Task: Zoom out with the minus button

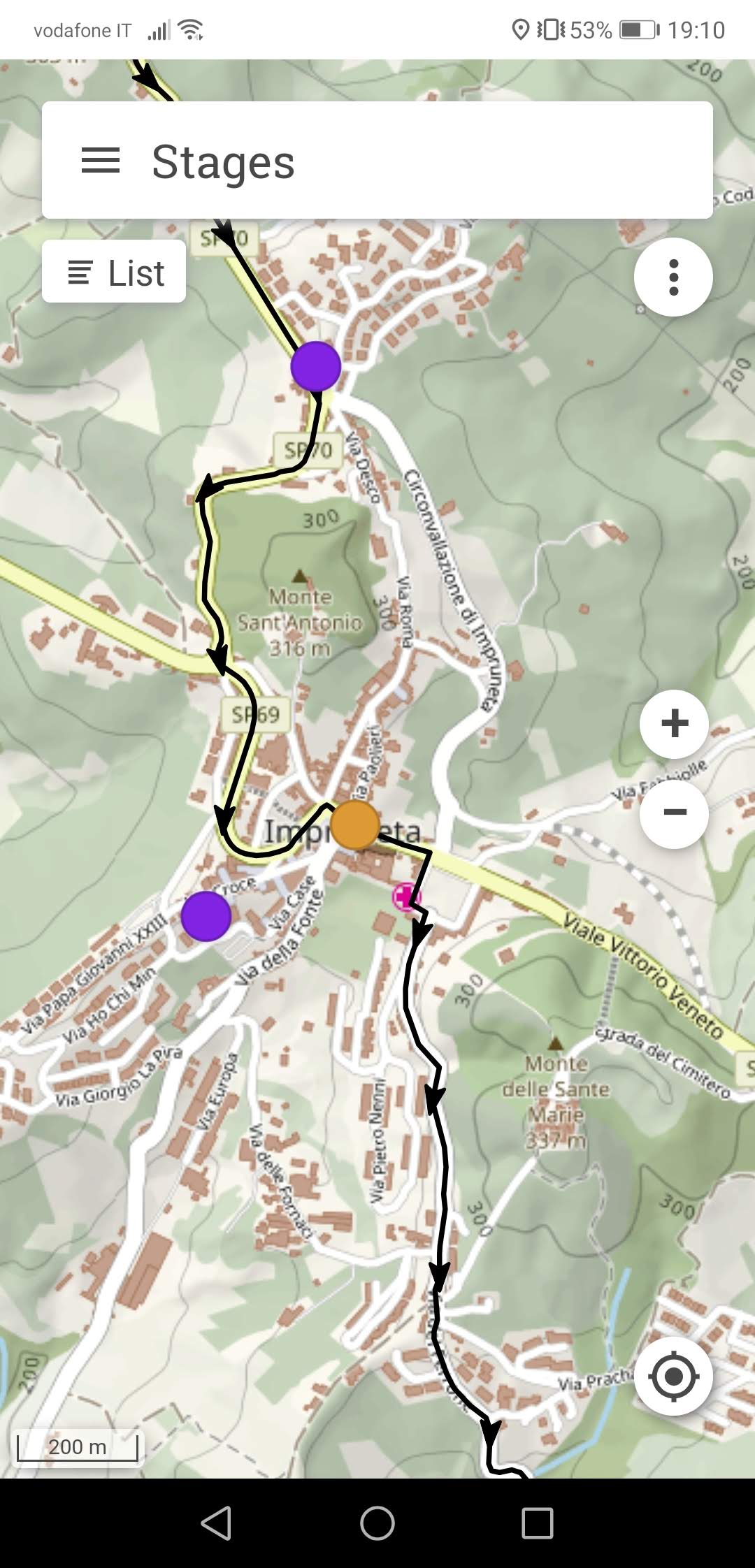Action: coord(674,813)
